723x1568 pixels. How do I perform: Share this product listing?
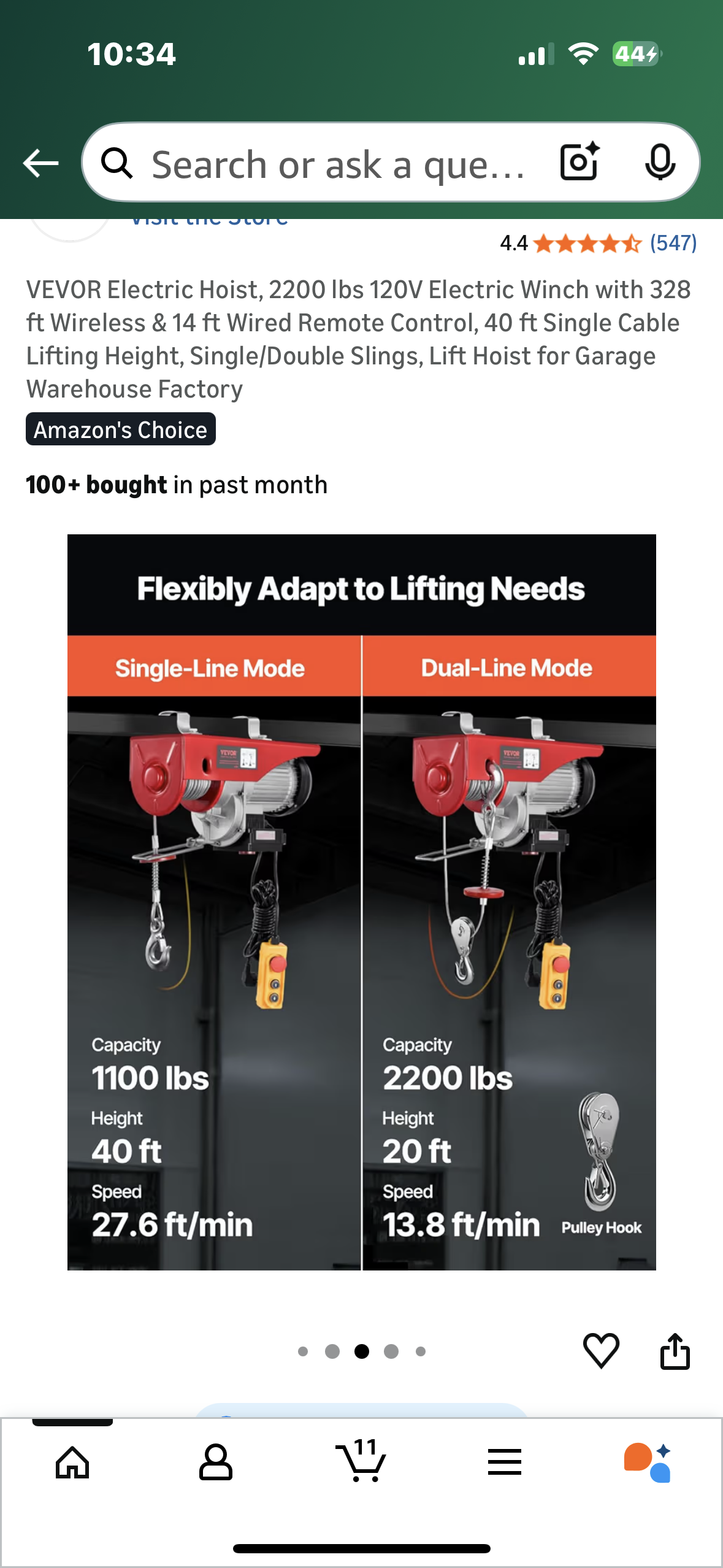pos(675,1350)
